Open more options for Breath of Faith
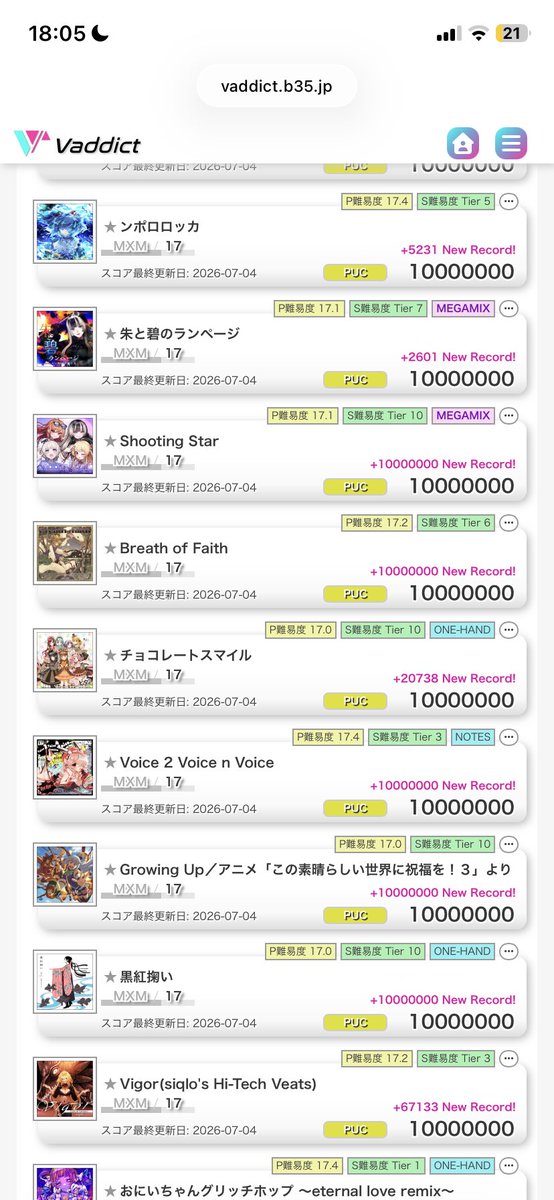The width and height of the screenshot is (554, 1200). (508, 522)
